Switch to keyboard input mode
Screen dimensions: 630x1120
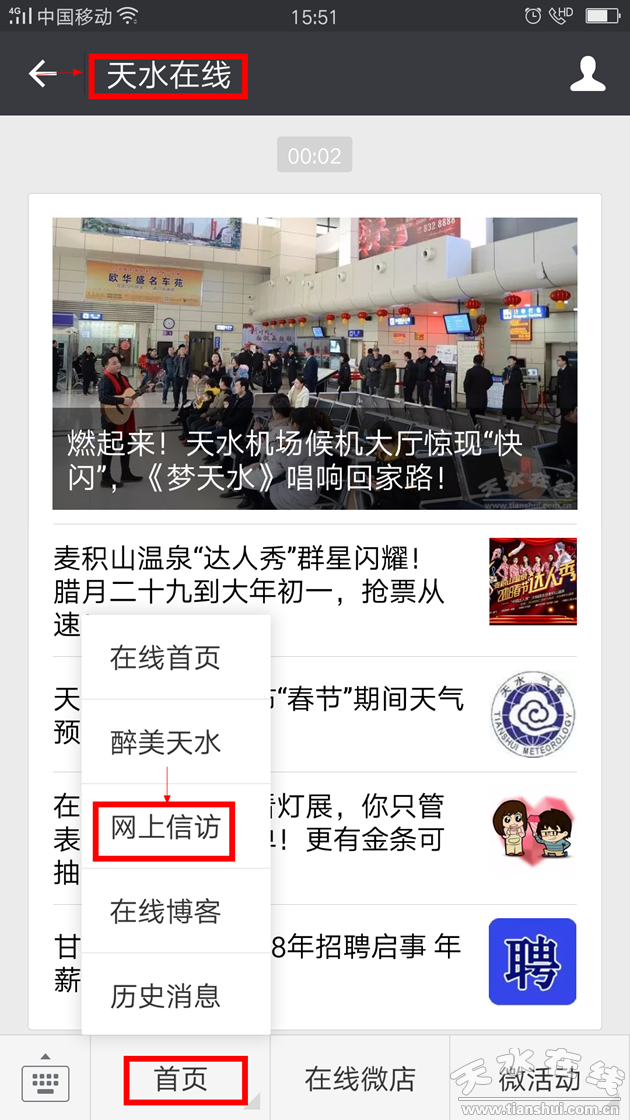click(x=45, y=1080)
